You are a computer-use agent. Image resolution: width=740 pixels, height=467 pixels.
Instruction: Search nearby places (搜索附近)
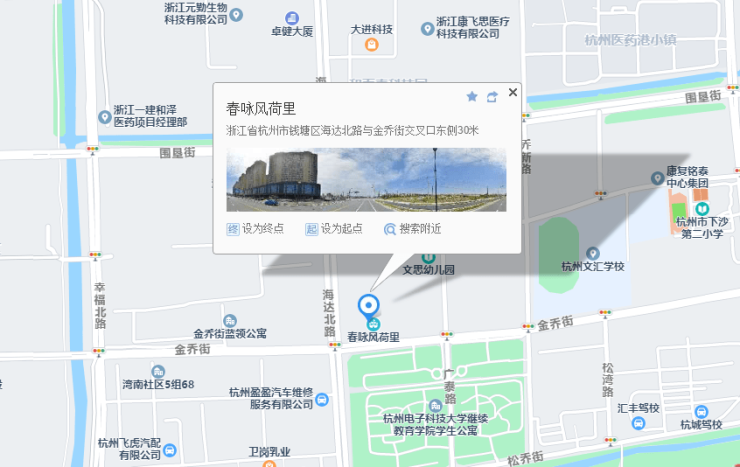(412, 229)
